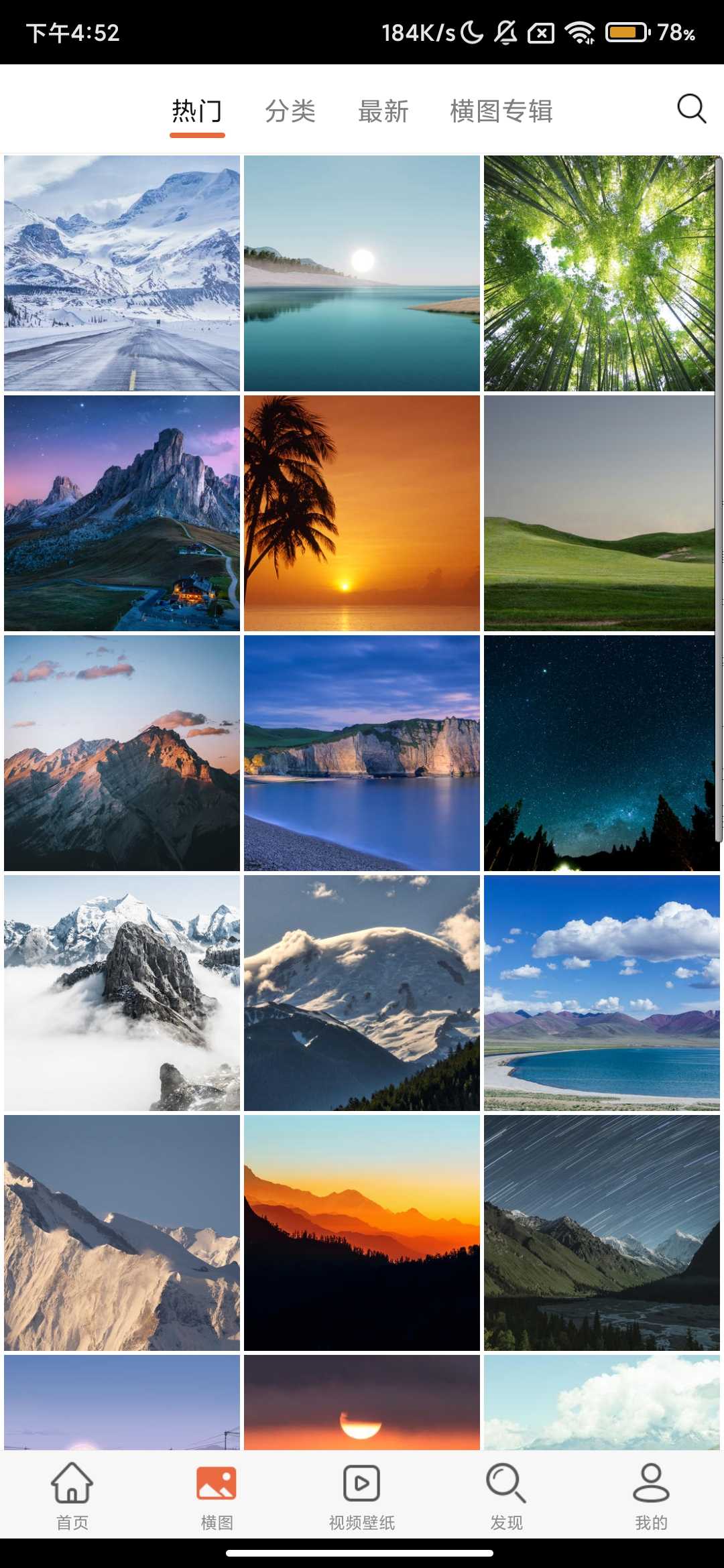
Task: Open the green rolling hills wallpaper
Action: point(601,513)
